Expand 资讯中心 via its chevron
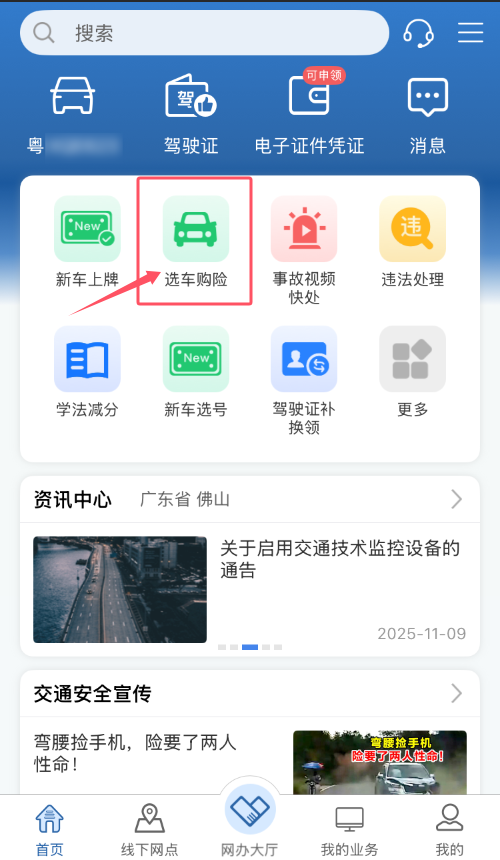The image size is (500, 860). coord(457,499)
